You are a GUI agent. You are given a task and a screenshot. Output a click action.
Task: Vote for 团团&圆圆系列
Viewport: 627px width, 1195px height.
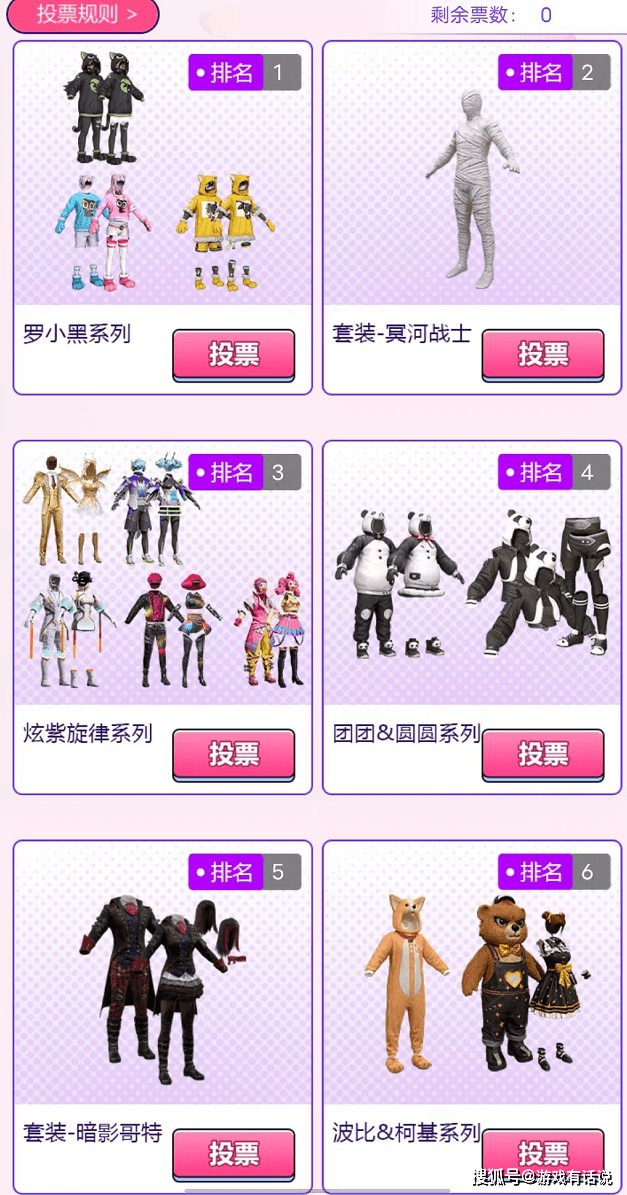543,753
